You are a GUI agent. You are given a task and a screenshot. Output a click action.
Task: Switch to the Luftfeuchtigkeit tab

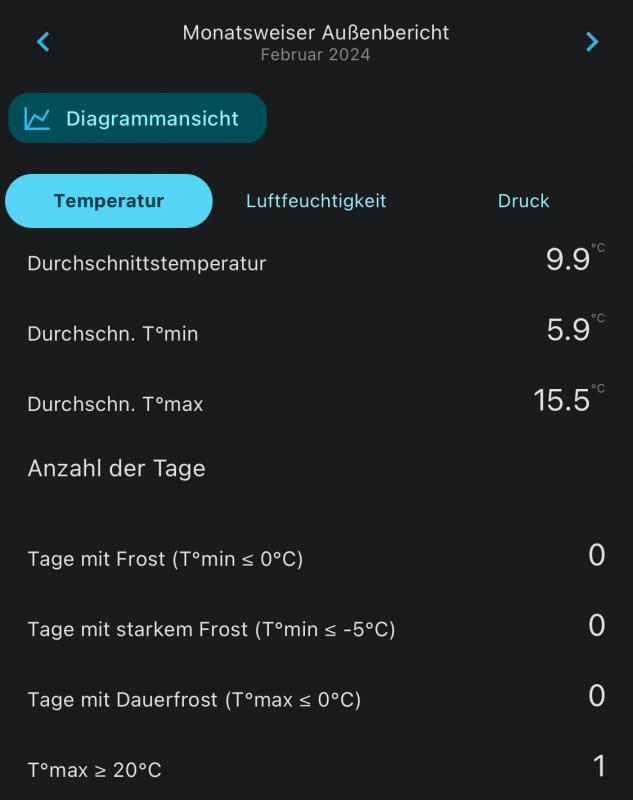(x=316, y=201)
